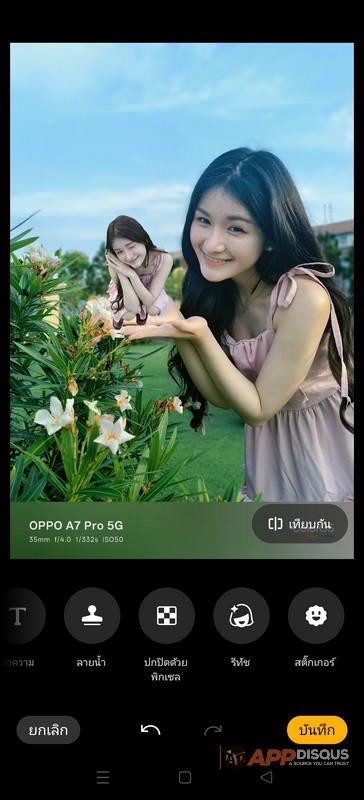Select the ปกปิดด้วยพิกเซล pixelate tool

click(x=166, y=616)
